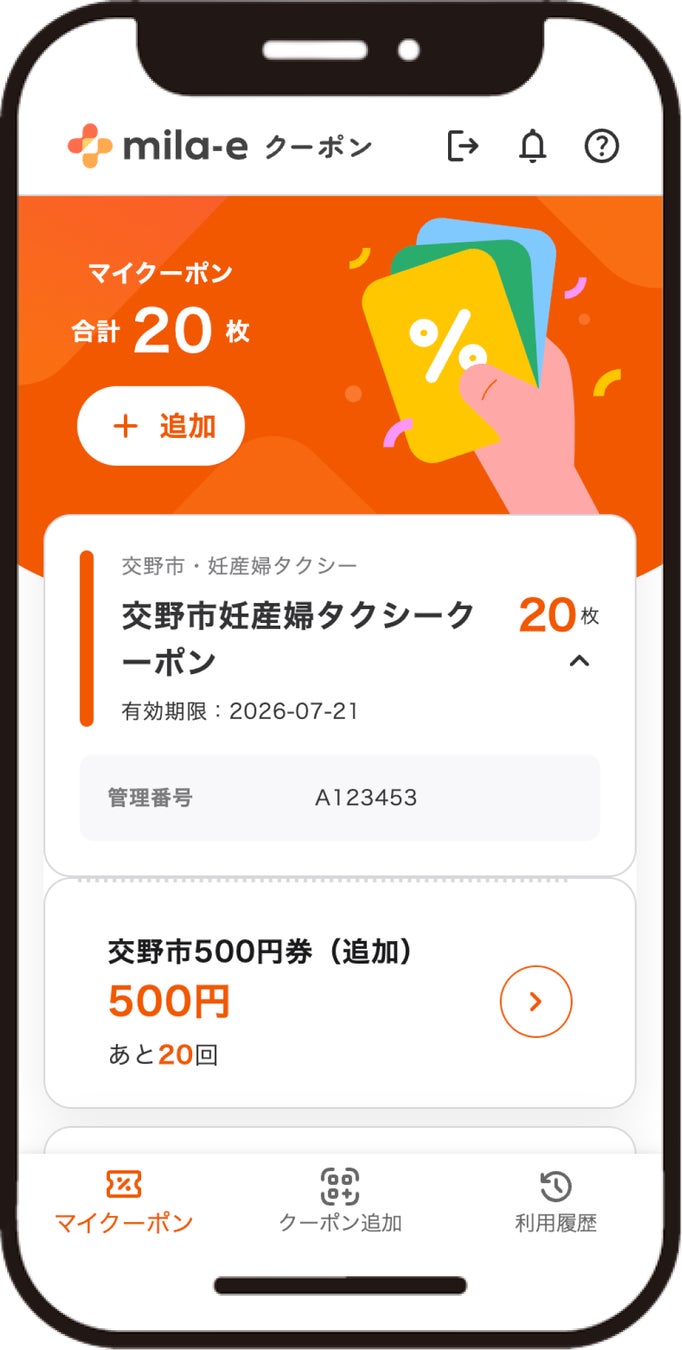Open the 交野市500円券（追加） coupon arrow

(535, 1001)
